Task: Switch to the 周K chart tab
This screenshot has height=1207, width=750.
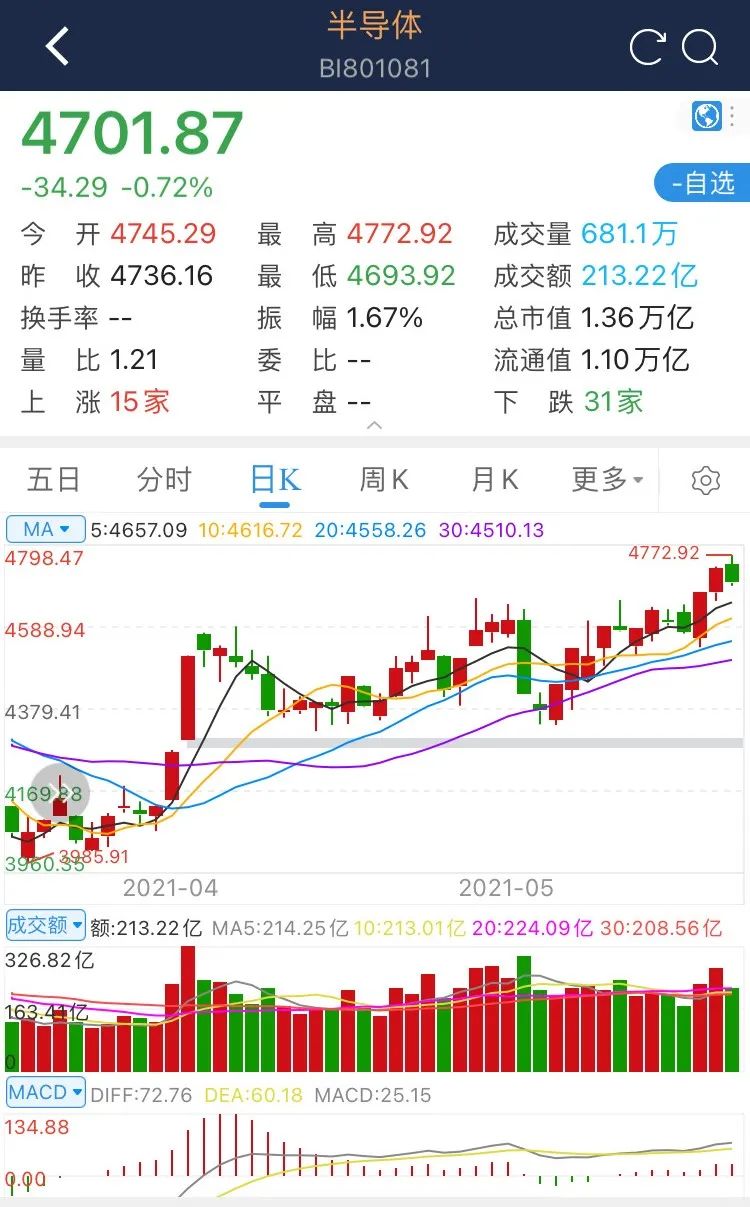Action: (385, 480)
